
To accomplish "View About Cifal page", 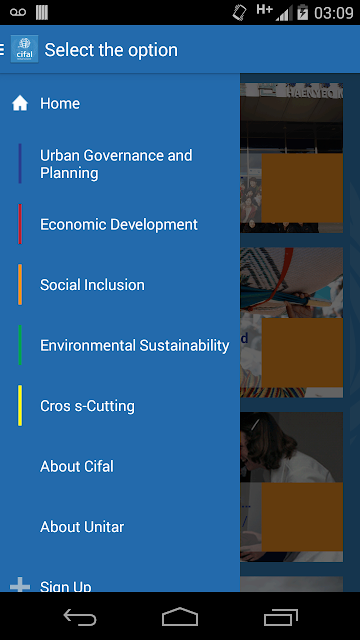I will click(120, 466).
